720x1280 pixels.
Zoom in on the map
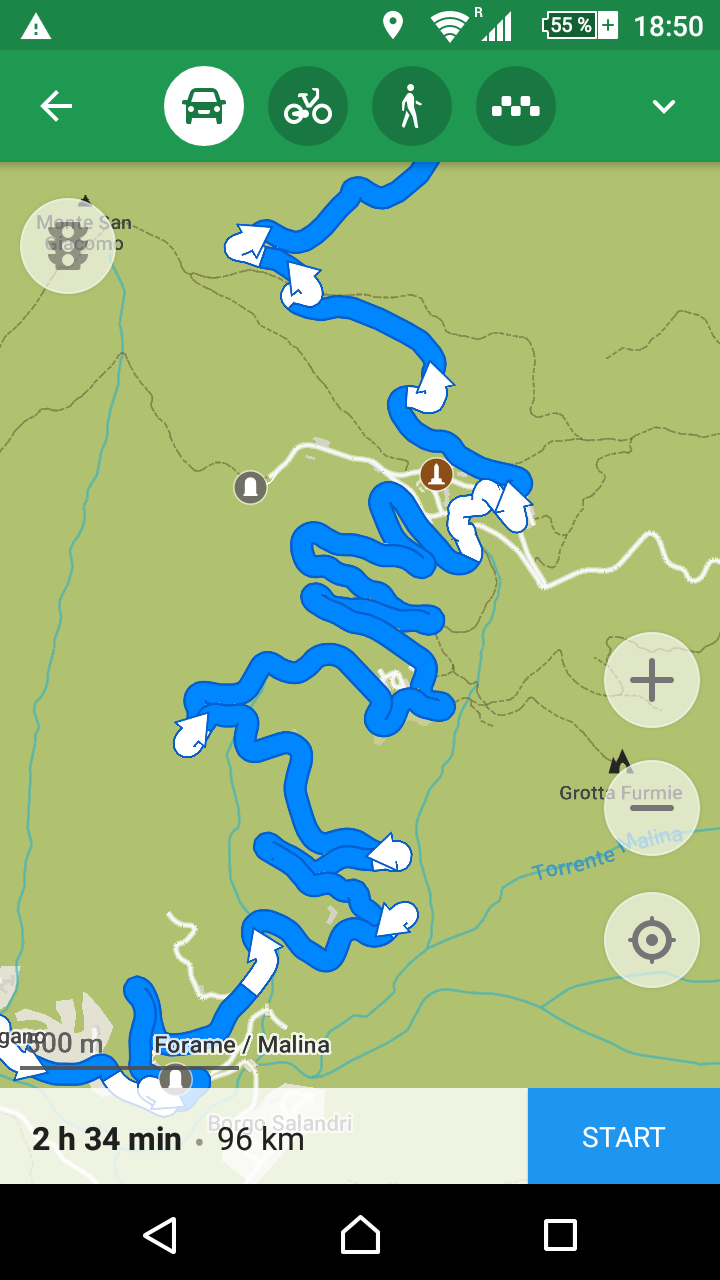(652, 680)
